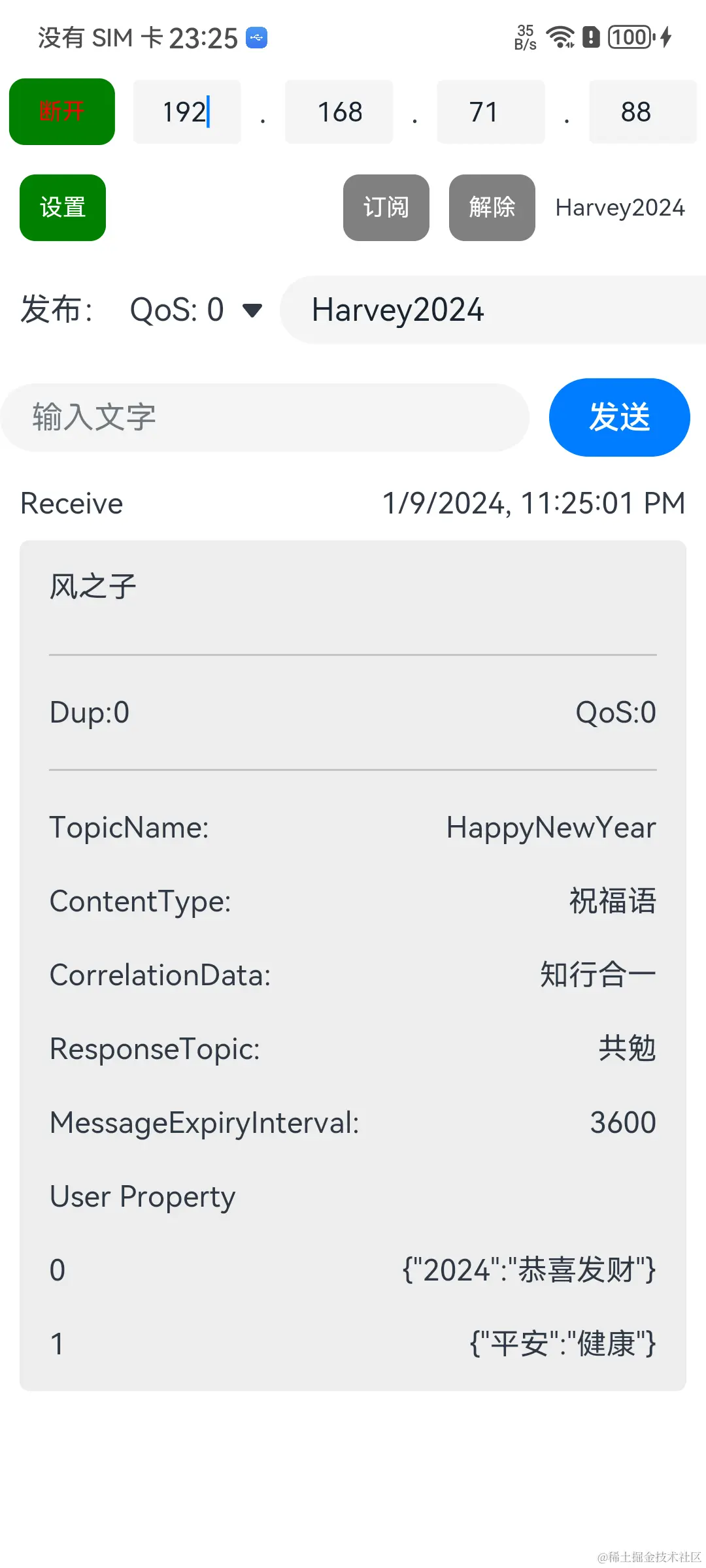This screenshot has width=706, height=1568.
Task: Tap the 订阅 subscribe button
Action: 386,208
